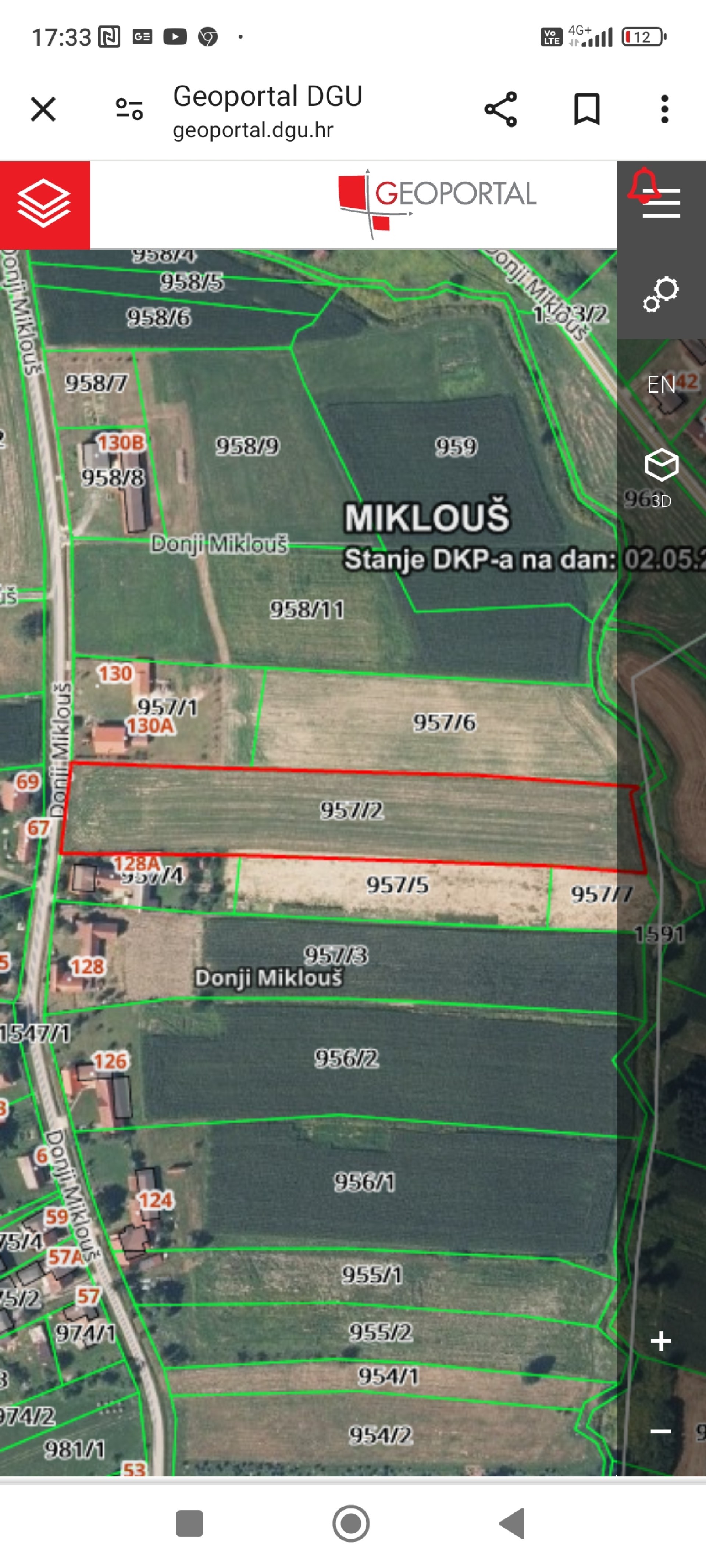Share the geoportal.dgu.hr page
The height and width of the screenshot is (1568, 706).
501,110
